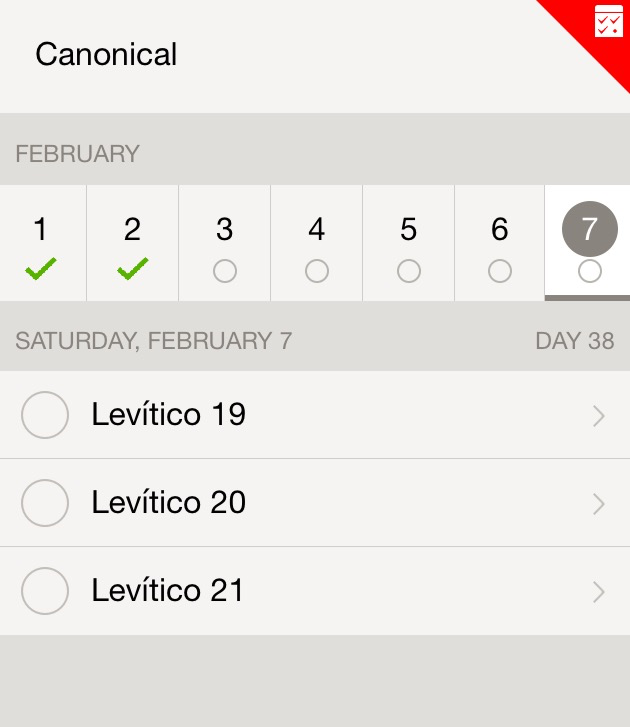Select February 4 in date strip
Image resolution: width=630 pixels, height=727 pixels.
click(316, 243)
